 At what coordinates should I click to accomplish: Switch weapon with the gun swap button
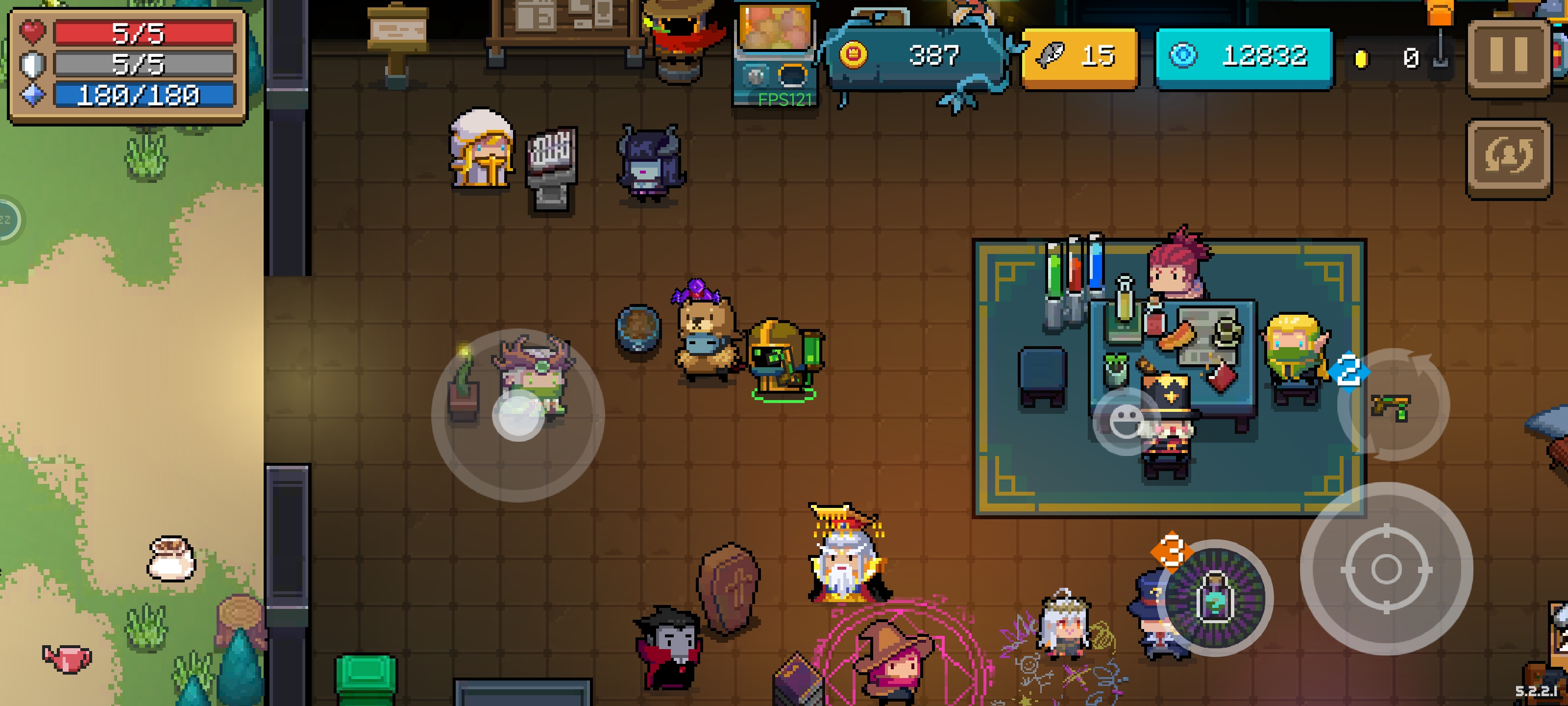[x=1393, y=404]
